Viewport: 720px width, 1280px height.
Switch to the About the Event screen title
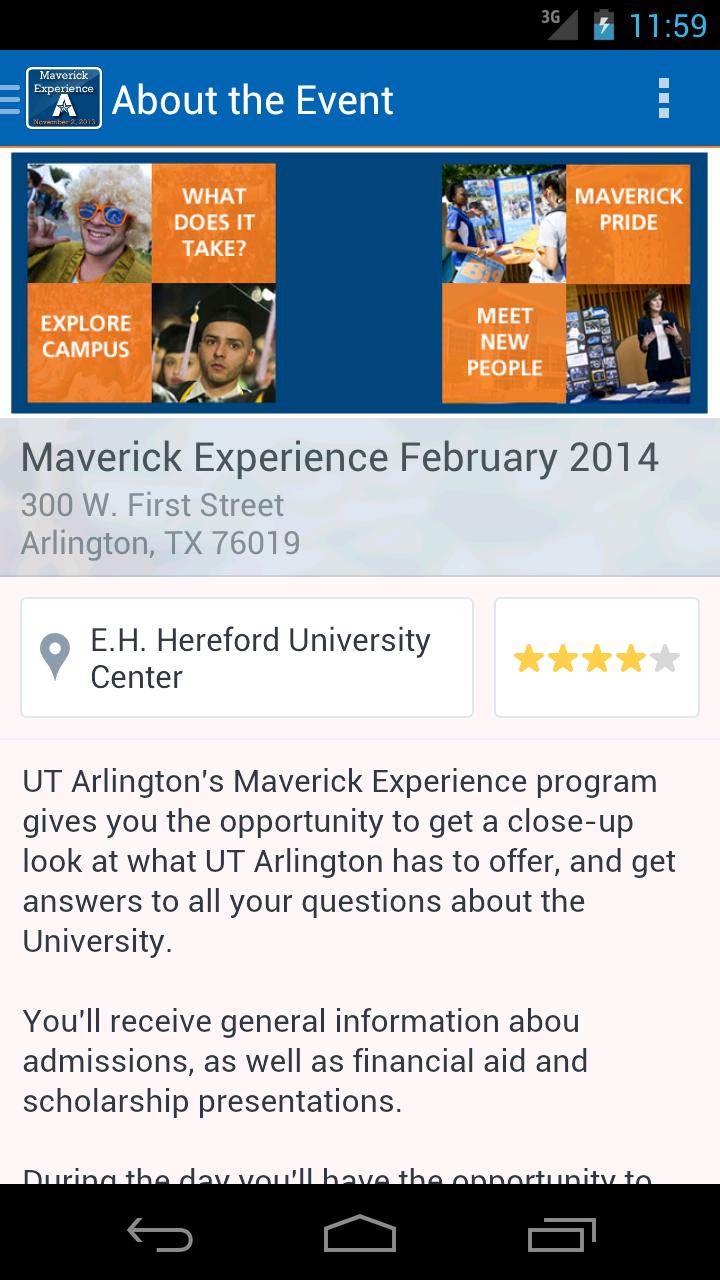(252, 100)
